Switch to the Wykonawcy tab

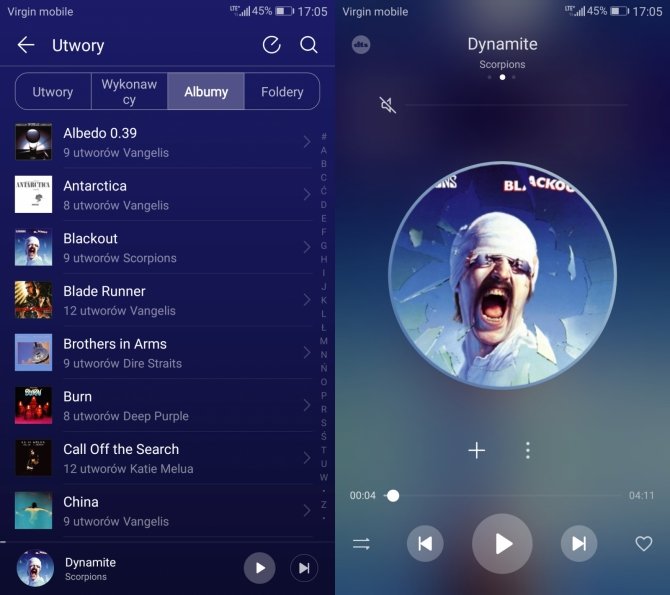(x=129, y=92)
